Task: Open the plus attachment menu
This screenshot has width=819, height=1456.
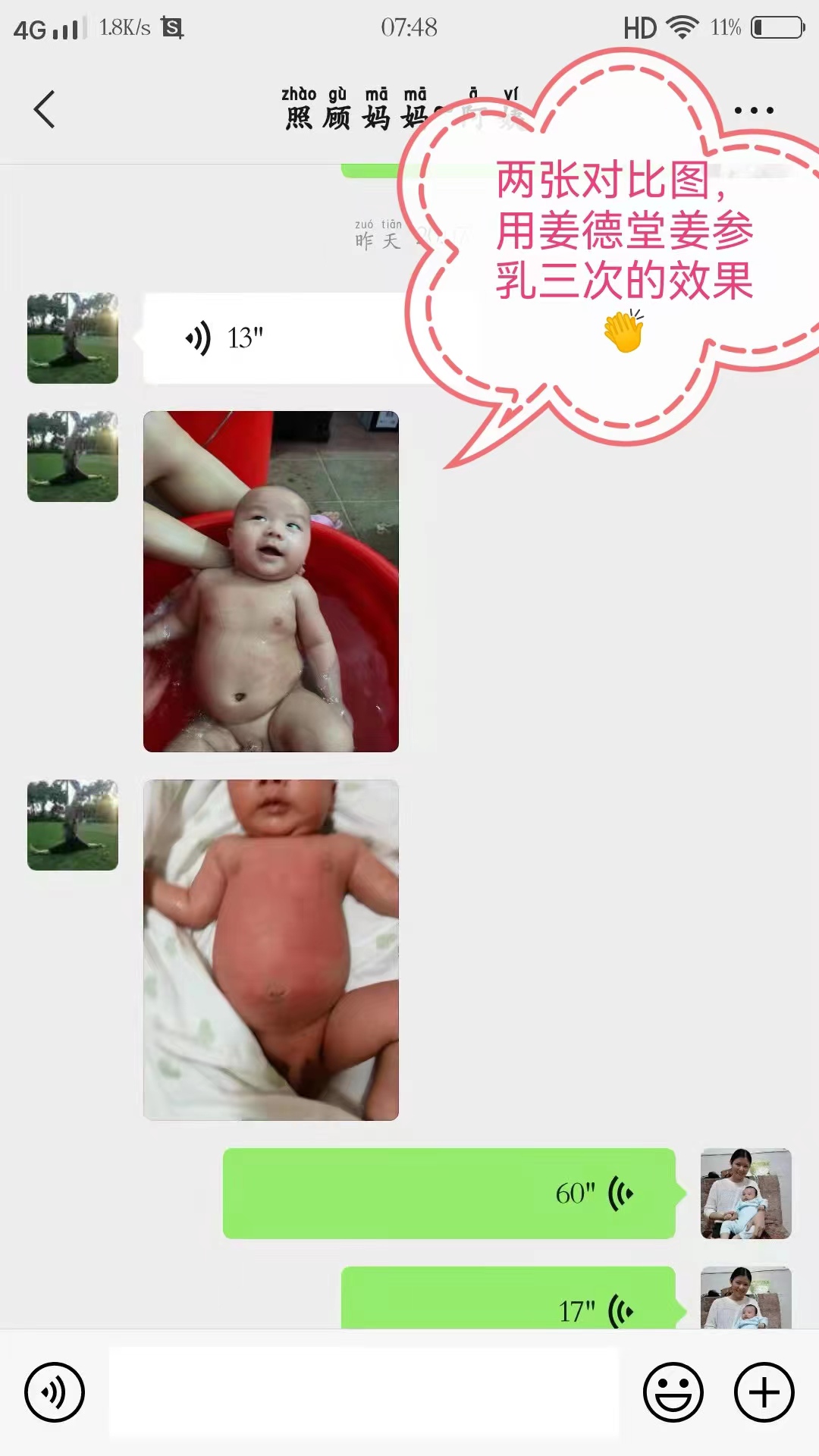Action: [764, 1392]
